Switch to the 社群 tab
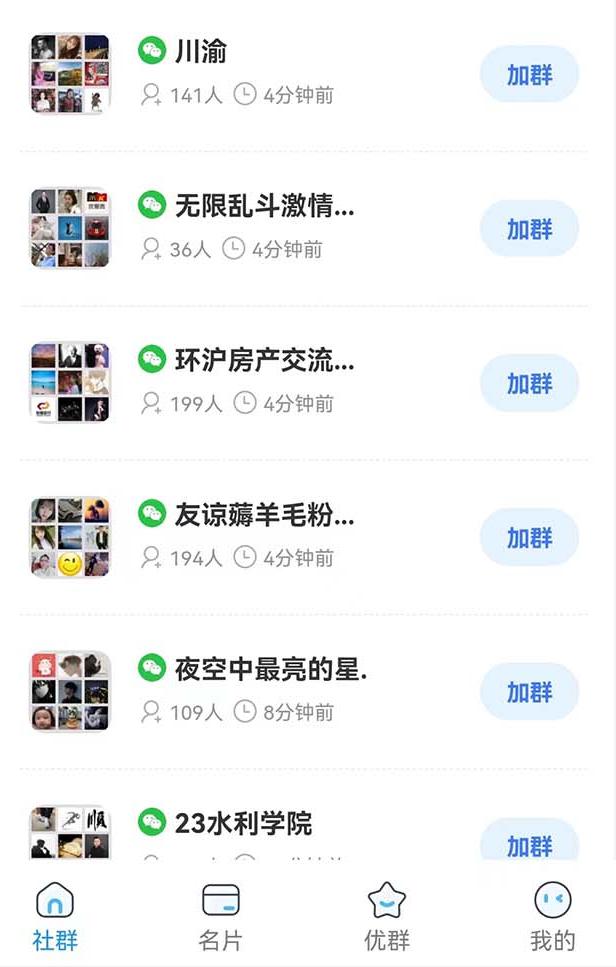This screenshot has width=616, height=967. coord(55,917)
